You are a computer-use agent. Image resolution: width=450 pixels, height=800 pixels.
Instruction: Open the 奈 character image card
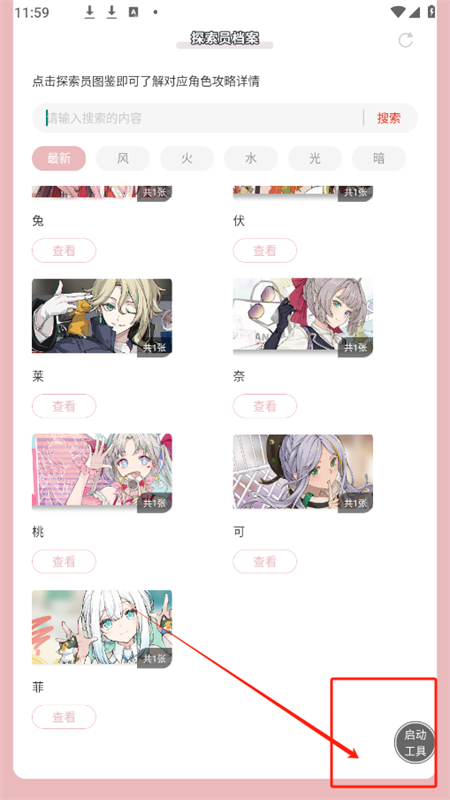click(x=303, y=316)
